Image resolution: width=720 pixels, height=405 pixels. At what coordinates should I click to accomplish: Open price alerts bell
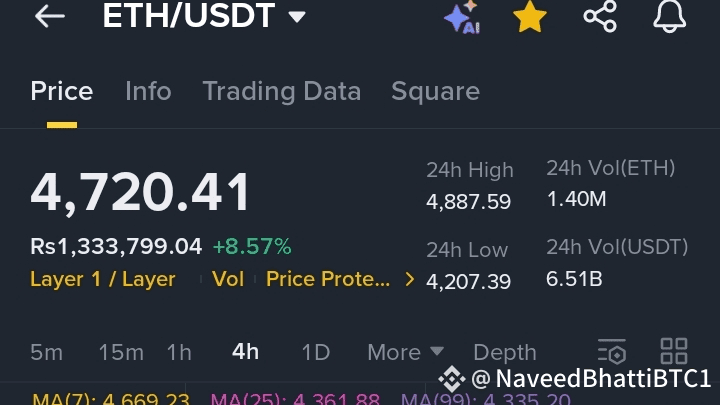pos(669,17)
